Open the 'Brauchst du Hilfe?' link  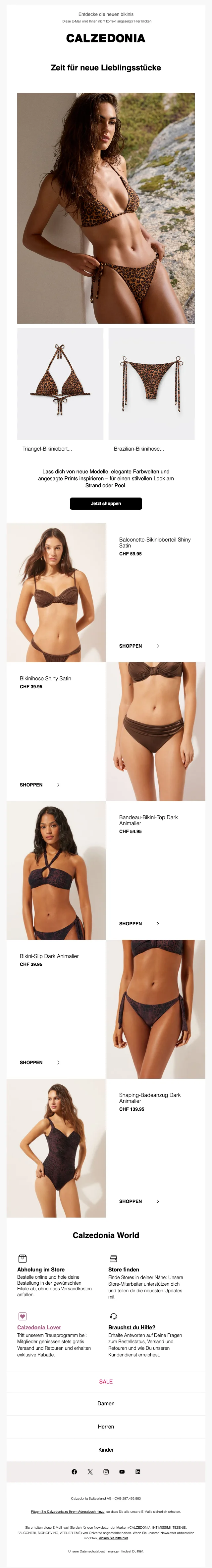(x=132, y=1328)
